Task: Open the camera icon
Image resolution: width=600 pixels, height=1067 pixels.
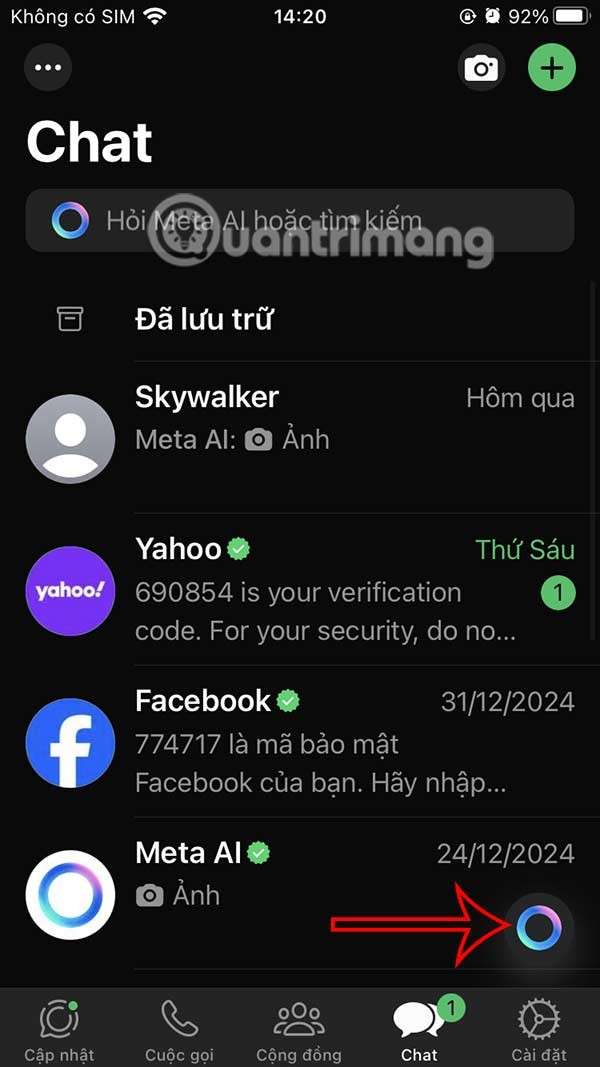Action: [x=481, y=68]
